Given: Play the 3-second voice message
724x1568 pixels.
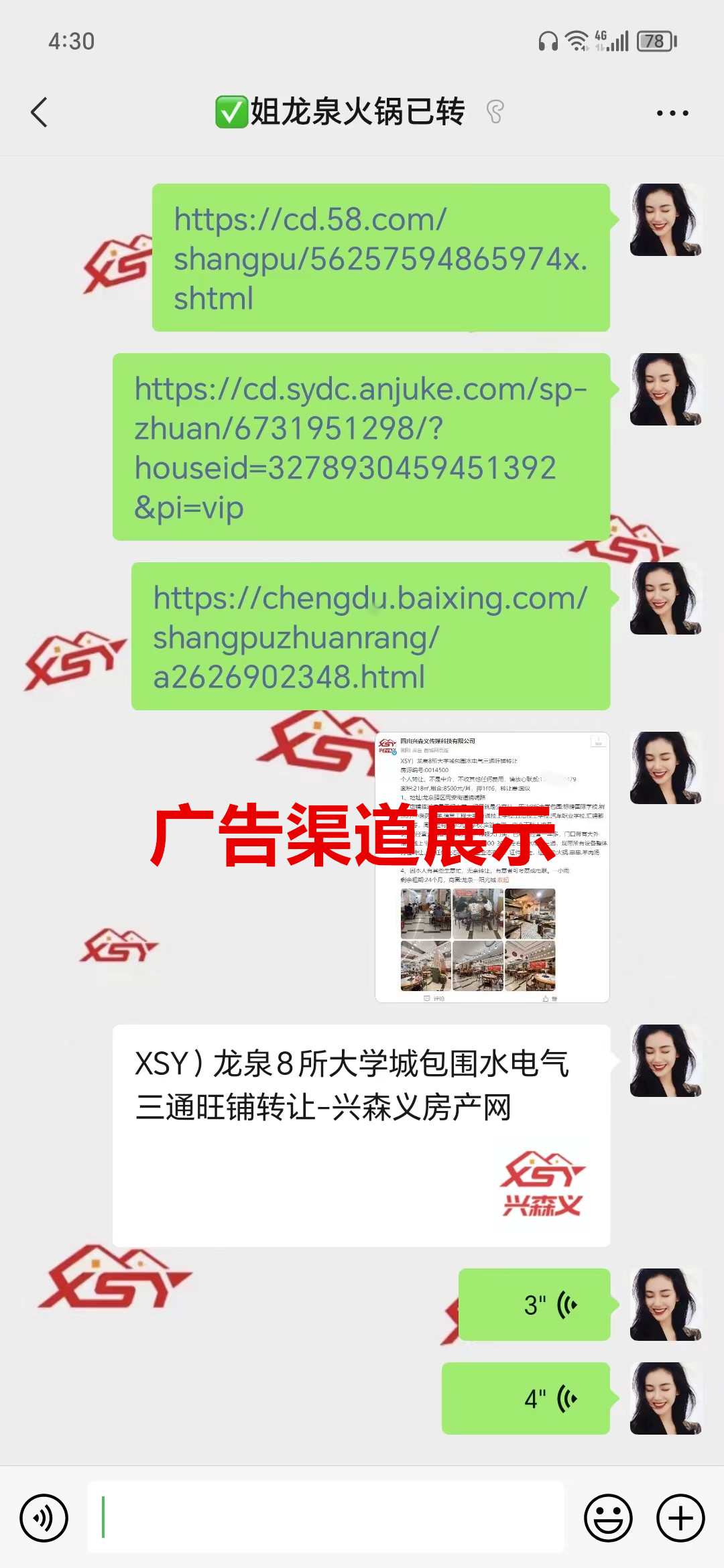Looking at the screenshot, I should click(x=534, y=1305).
